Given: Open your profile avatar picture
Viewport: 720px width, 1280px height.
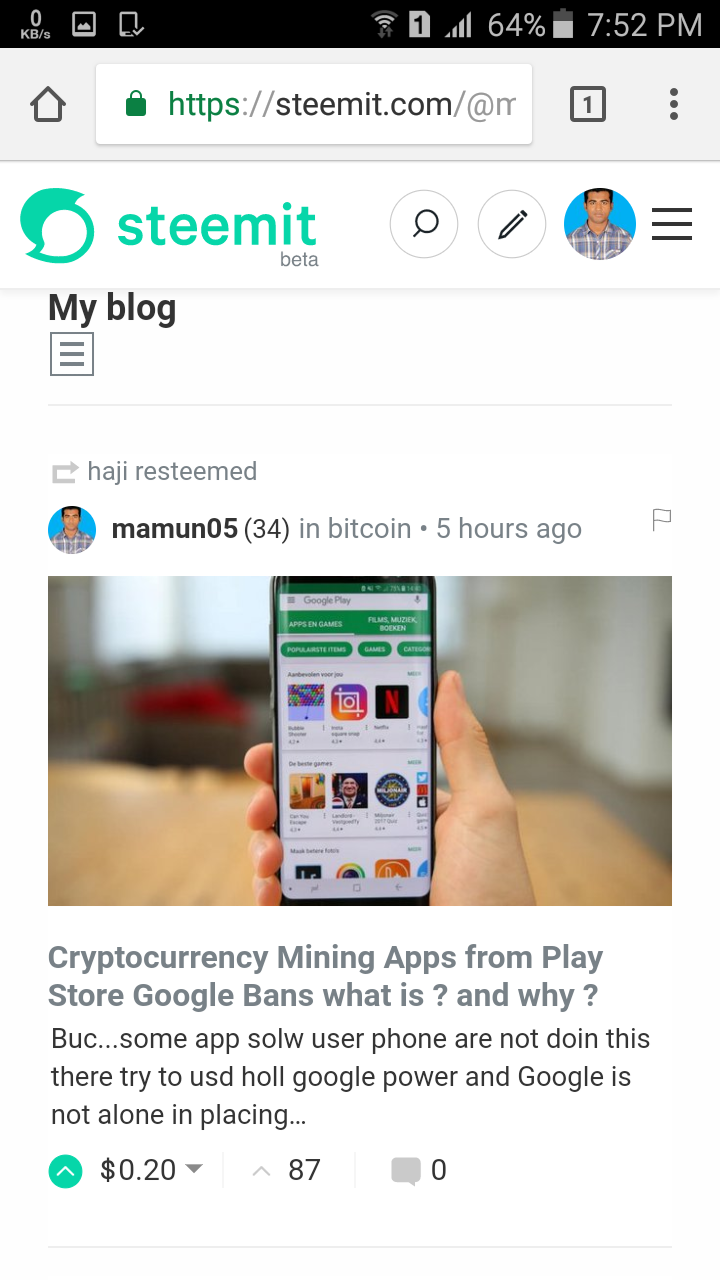Looking at the screenshot, I should click(x=599, y=224).
